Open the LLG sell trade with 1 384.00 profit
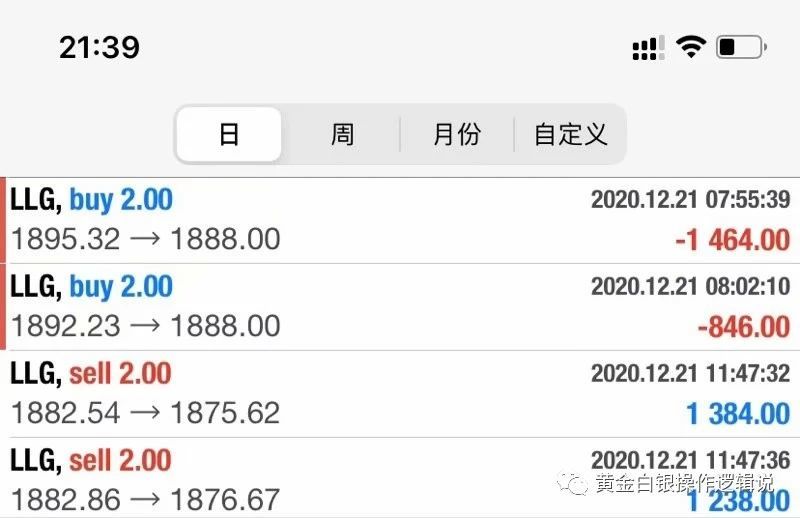The width and height of the screenshot is (800, 518). pyautogui.click(x=400, y=394)
